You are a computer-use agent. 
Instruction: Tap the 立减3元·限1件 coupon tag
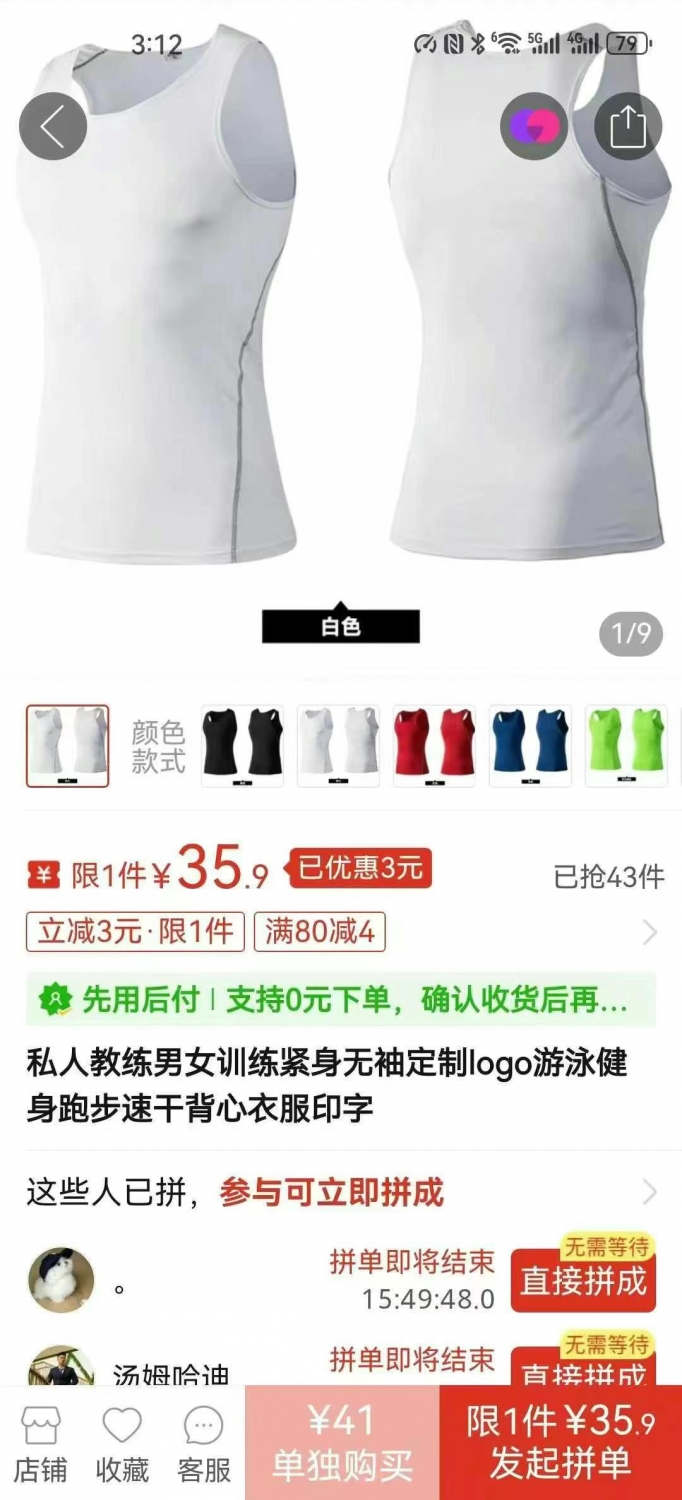135,932
